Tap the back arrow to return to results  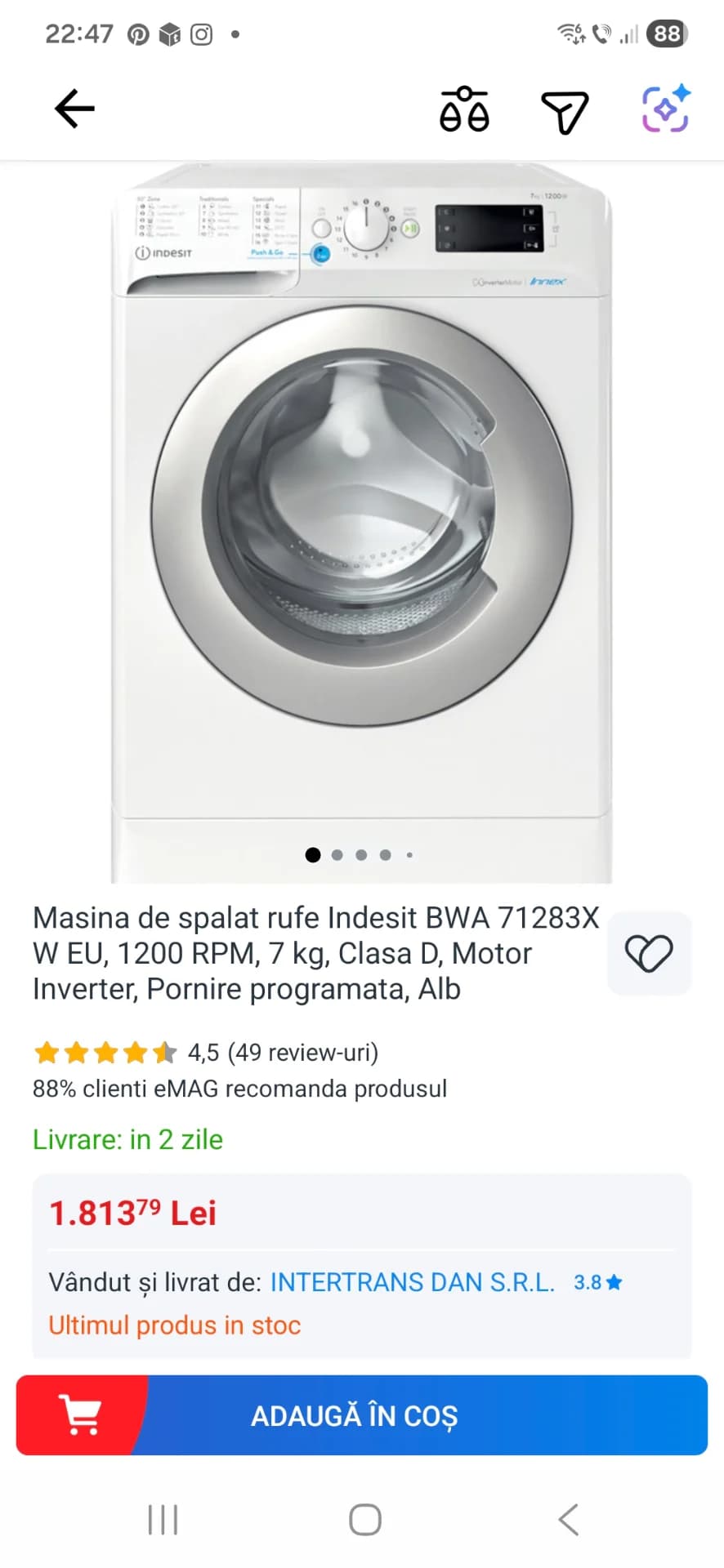[x=74, y=109]
